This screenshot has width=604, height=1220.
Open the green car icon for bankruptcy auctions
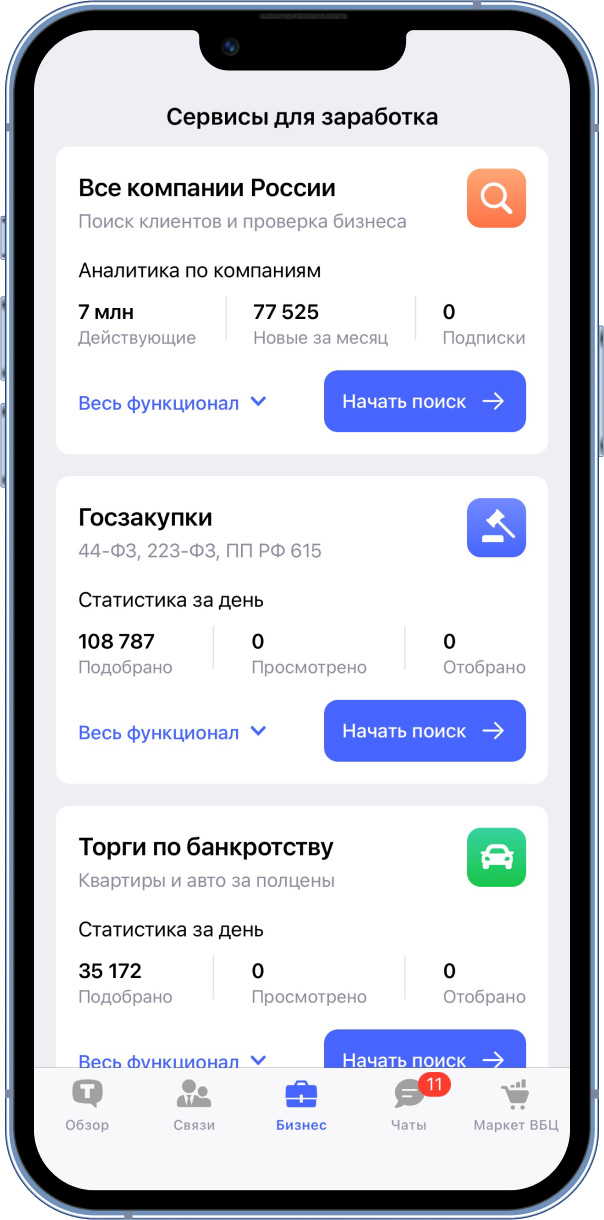496,857
